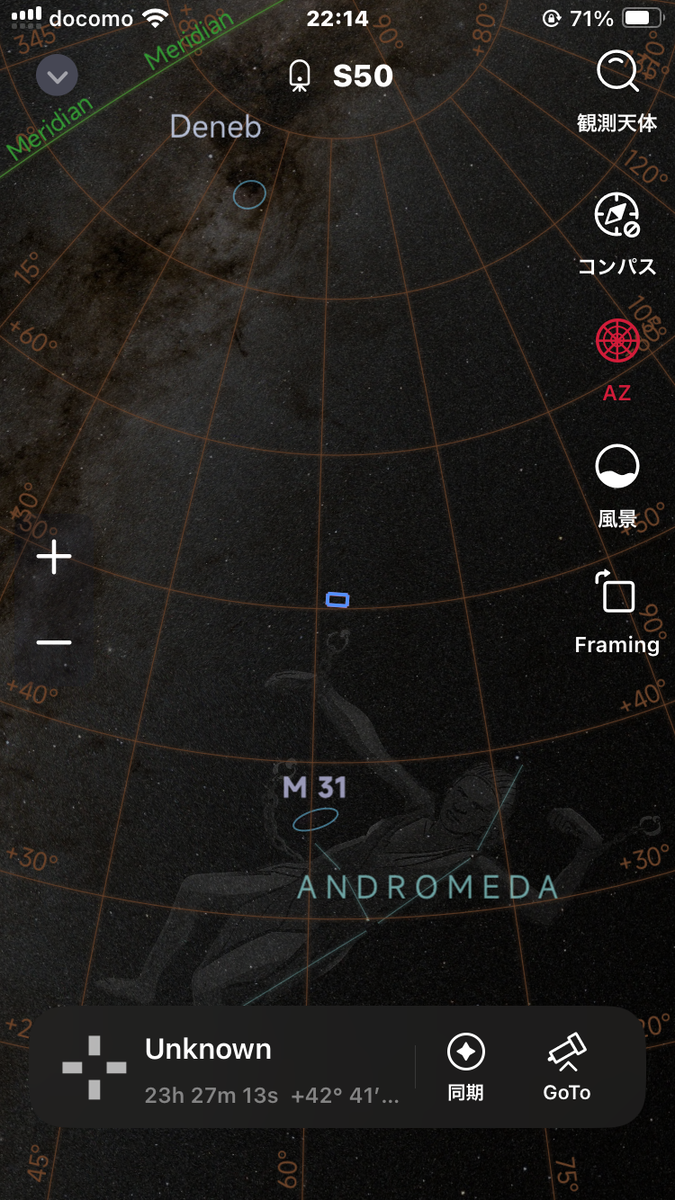This screenshot has height=1200, width=675.
Task: Select the object marker near Deneb
Action: 250,194
